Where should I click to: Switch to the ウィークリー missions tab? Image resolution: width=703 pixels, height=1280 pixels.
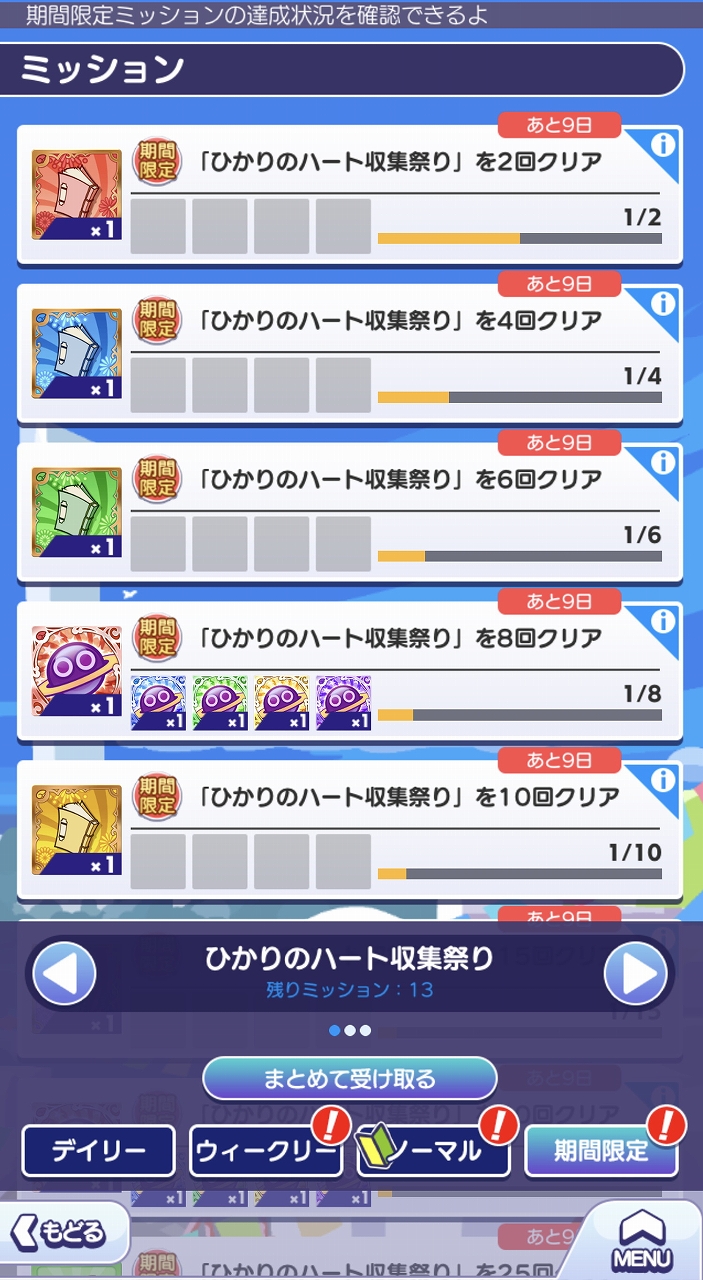pos(265,1150)
